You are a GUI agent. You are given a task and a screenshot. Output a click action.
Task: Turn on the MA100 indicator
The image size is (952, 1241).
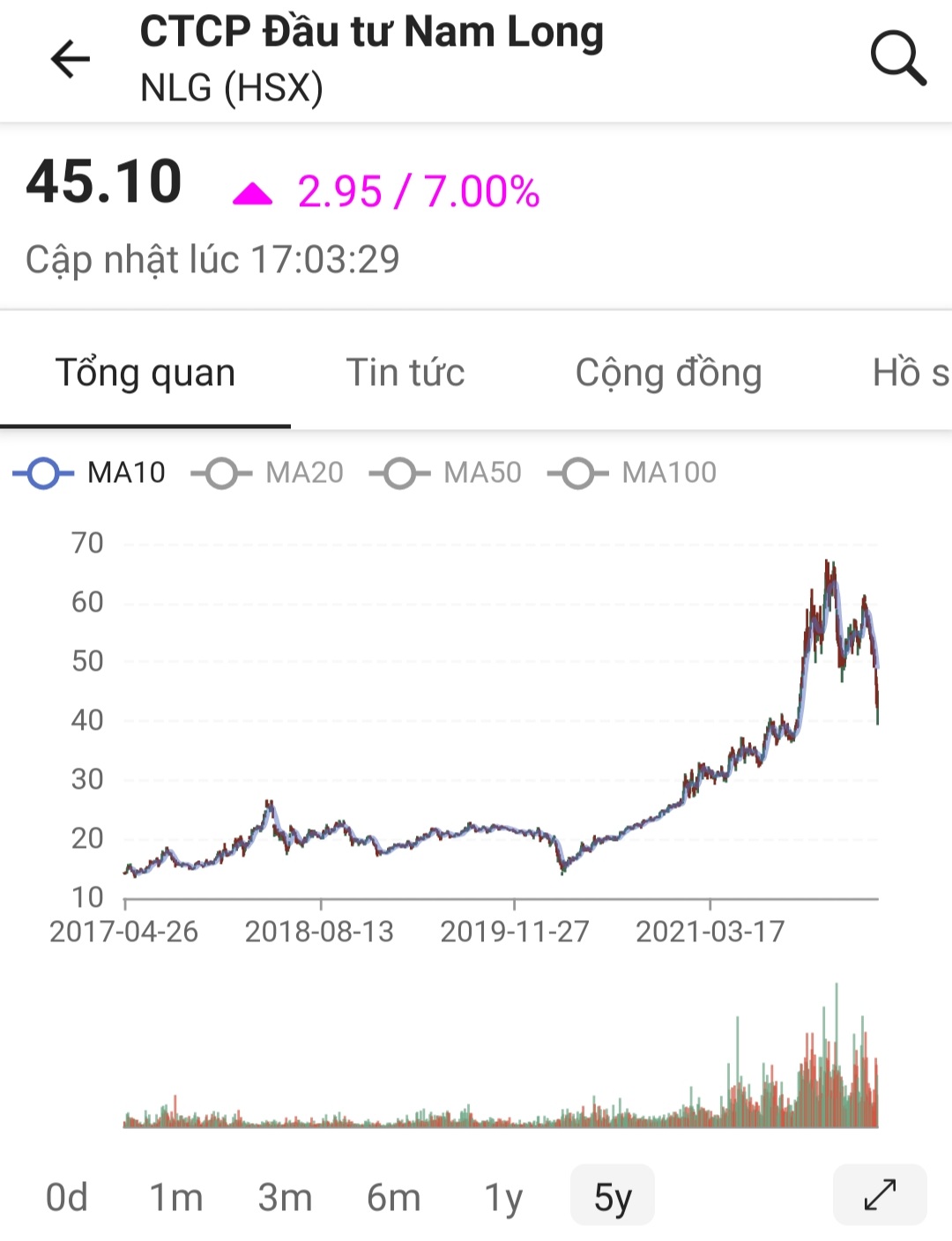point(632,473)
